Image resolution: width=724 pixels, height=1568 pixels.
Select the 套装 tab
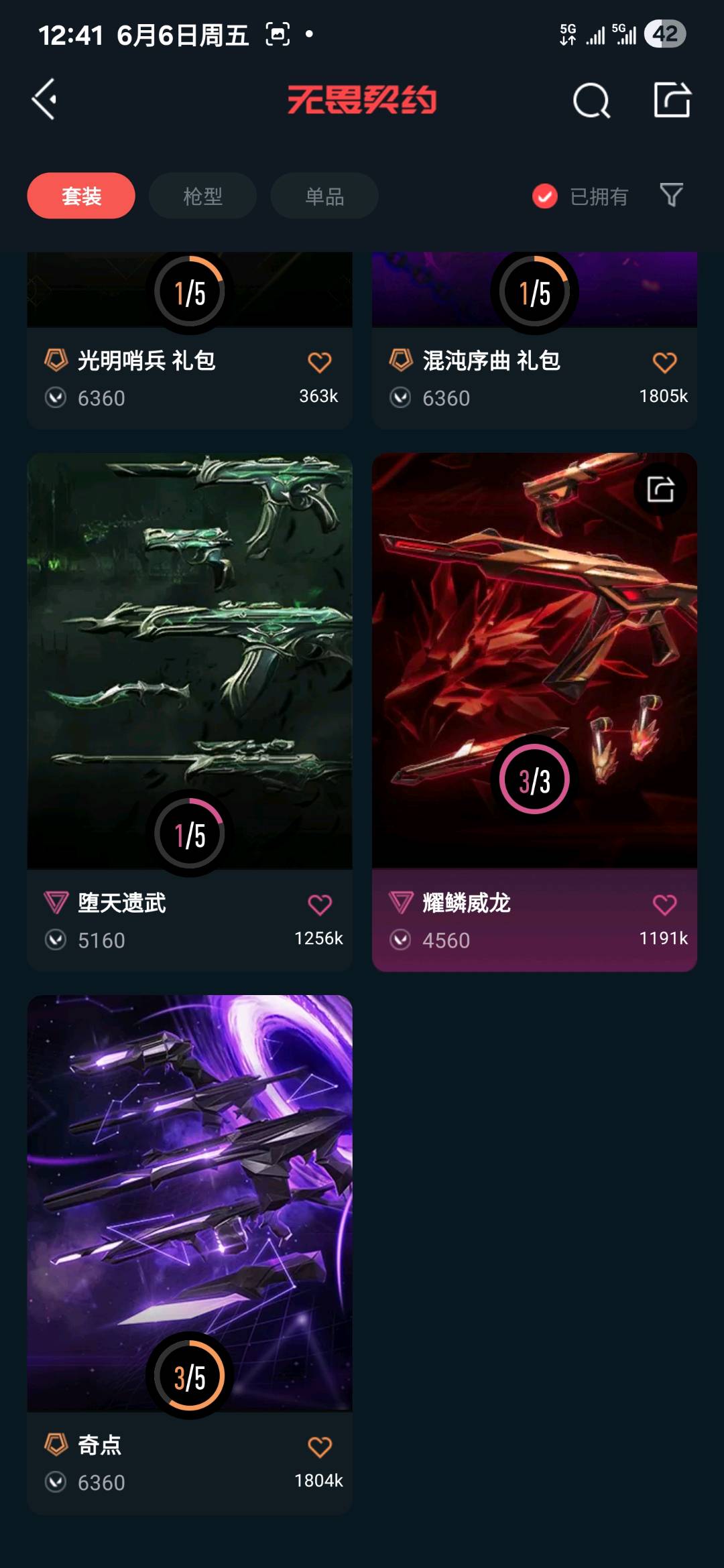(x=81, y=196)
